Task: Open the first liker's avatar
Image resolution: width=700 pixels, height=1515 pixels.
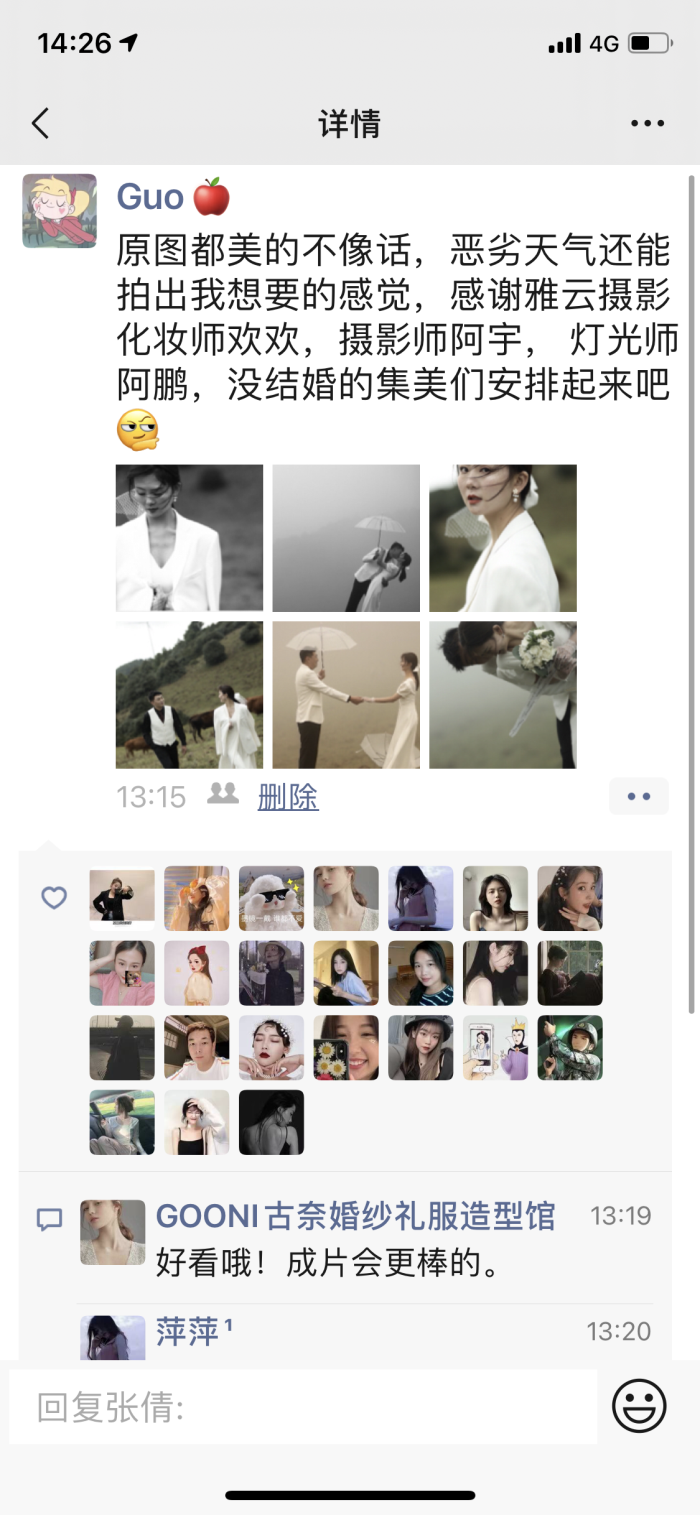Action: tap(122, 899)
